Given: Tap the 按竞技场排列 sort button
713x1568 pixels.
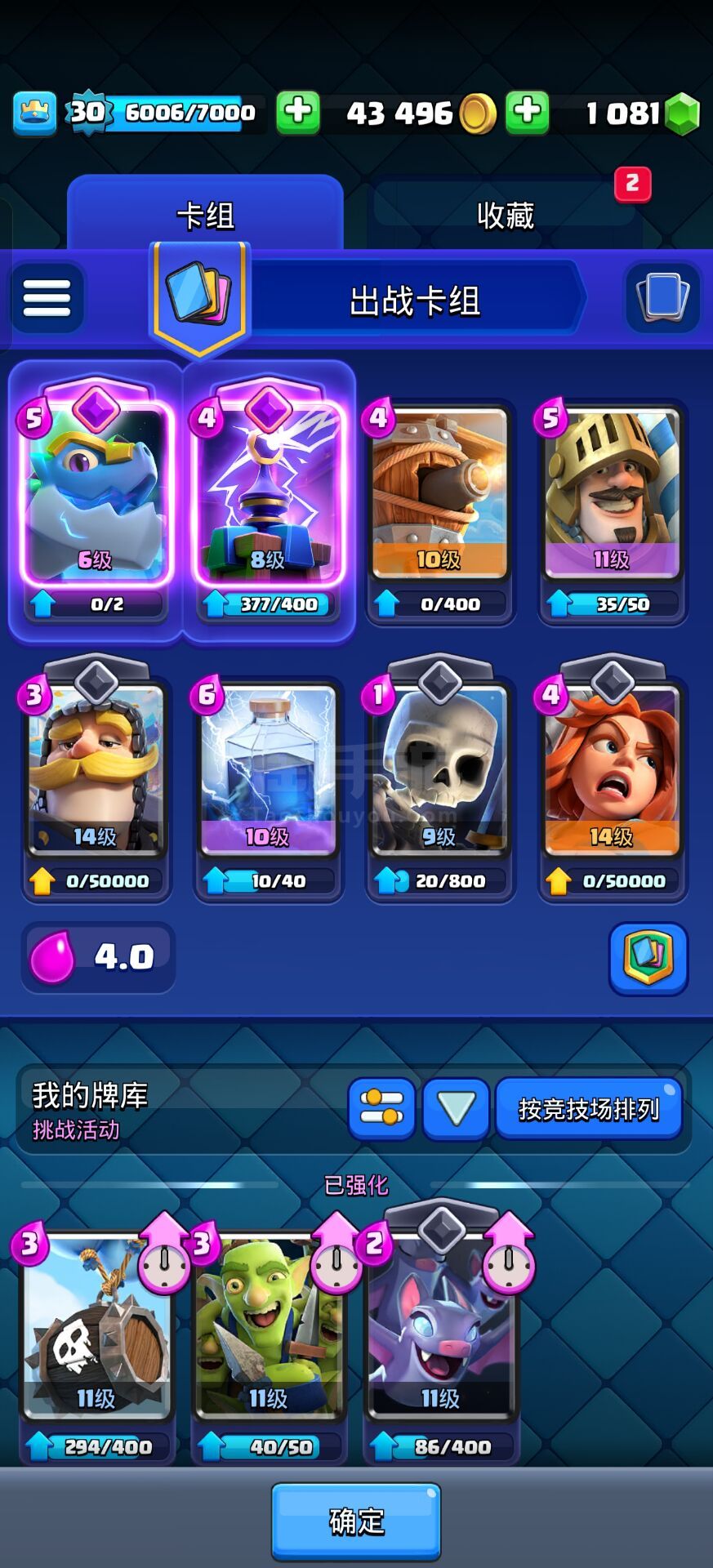Looking at the screenshot, I should point(589,1108).
